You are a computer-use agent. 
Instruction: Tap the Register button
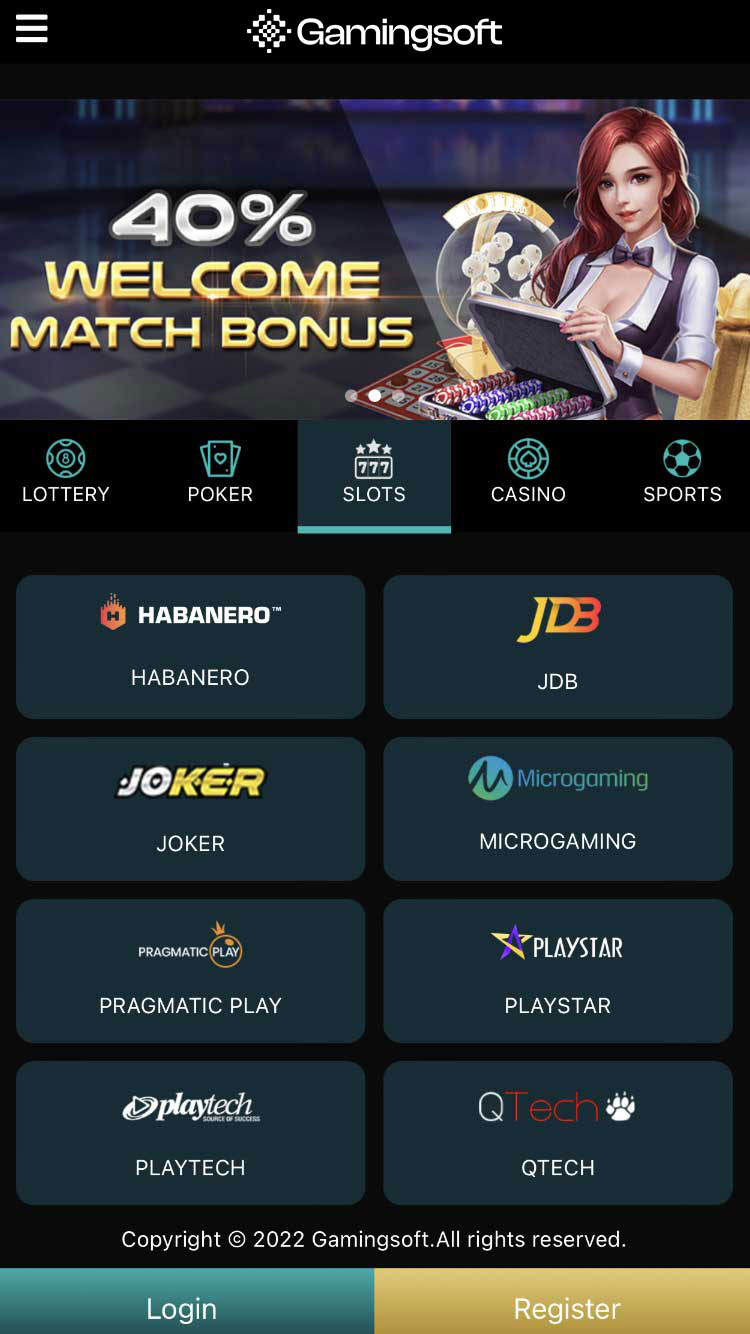coord(563,1303)
